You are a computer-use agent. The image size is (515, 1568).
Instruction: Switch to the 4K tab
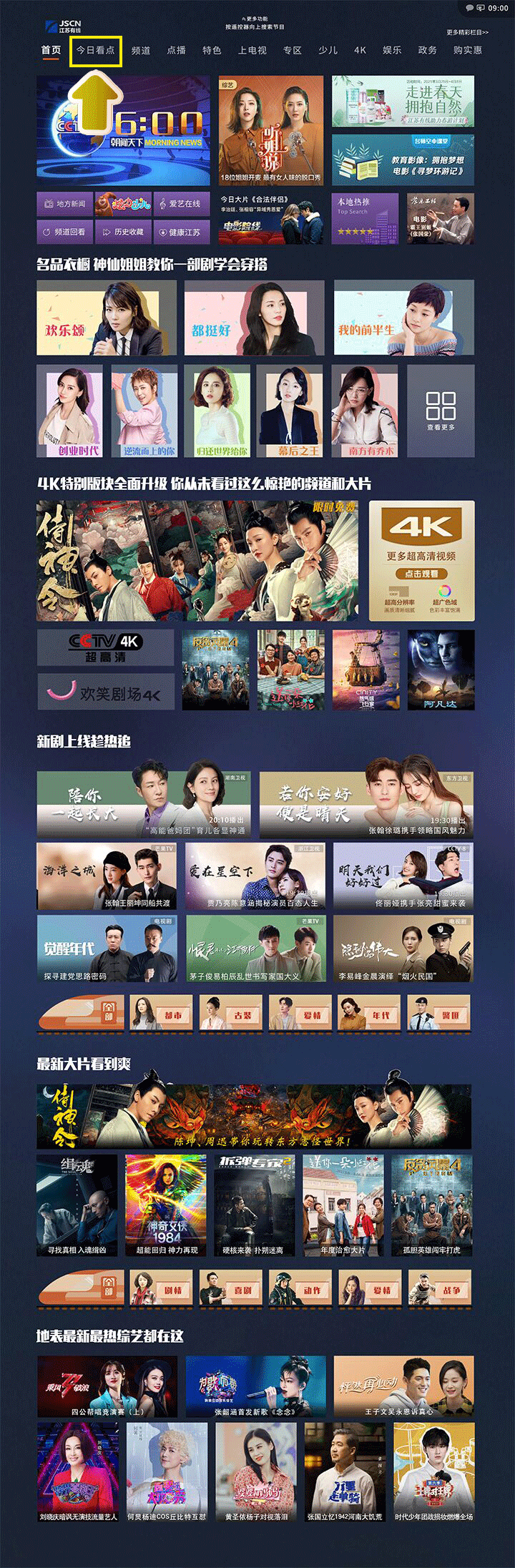[360, 51]
